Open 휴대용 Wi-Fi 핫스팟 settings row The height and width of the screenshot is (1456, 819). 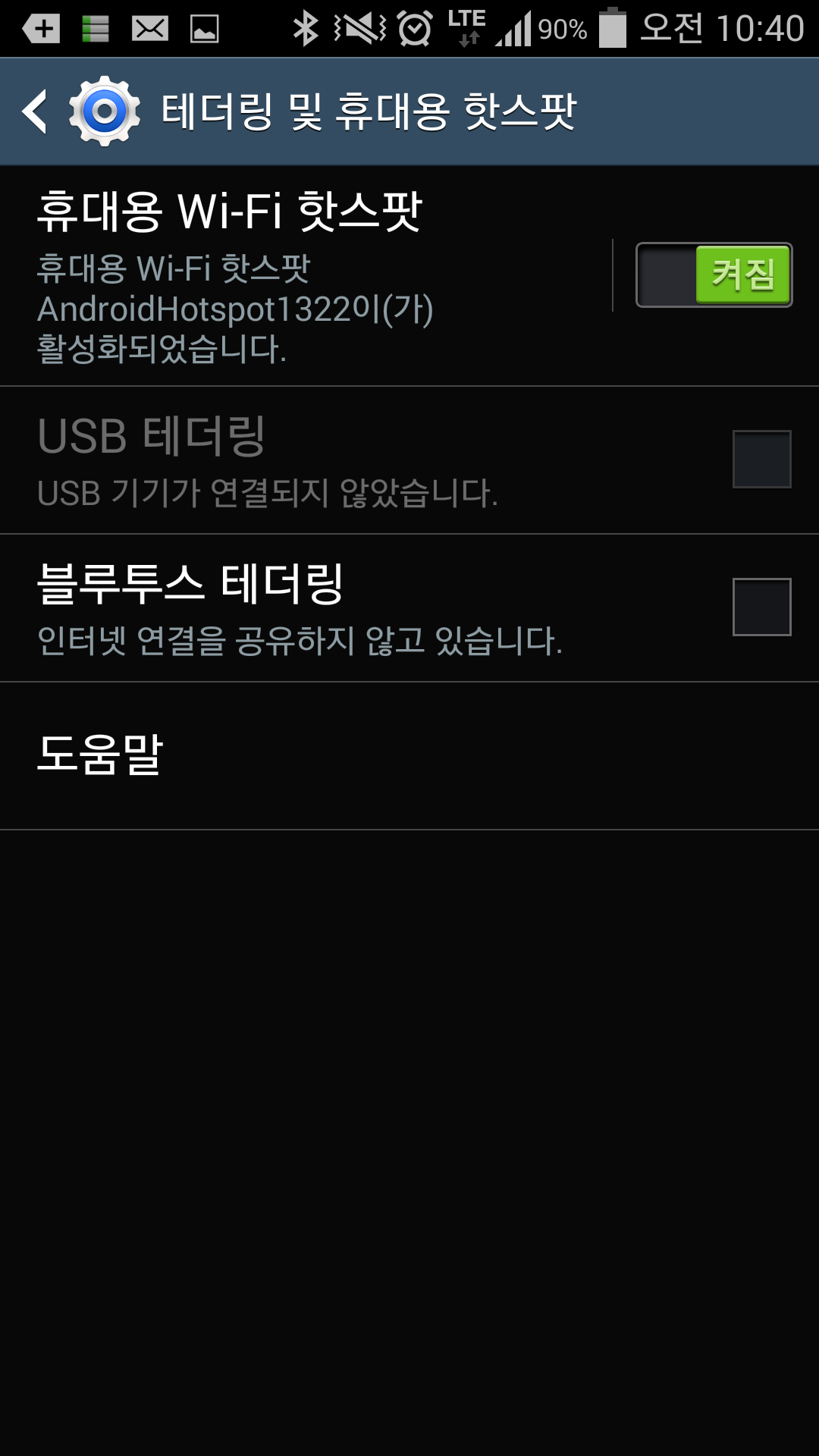coord(306,276)
